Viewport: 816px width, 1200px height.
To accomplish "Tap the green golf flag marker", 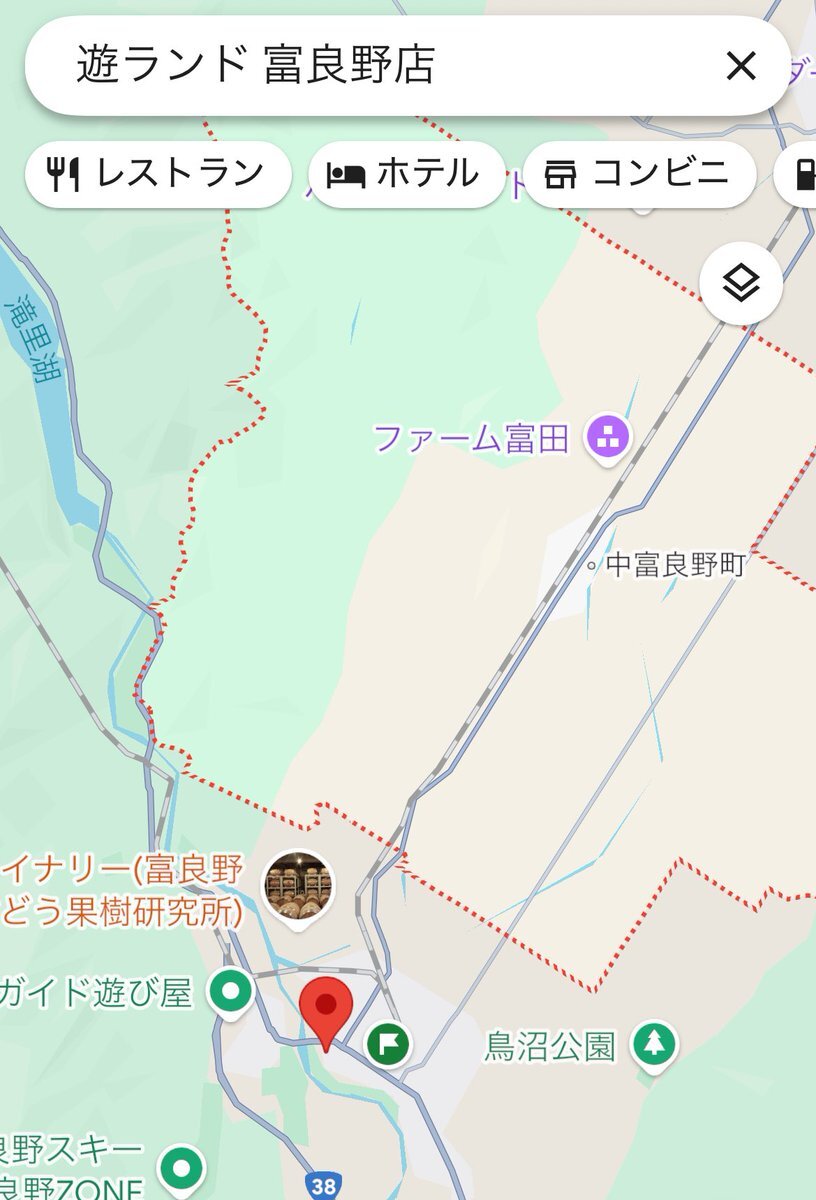I will (387, 1044).
